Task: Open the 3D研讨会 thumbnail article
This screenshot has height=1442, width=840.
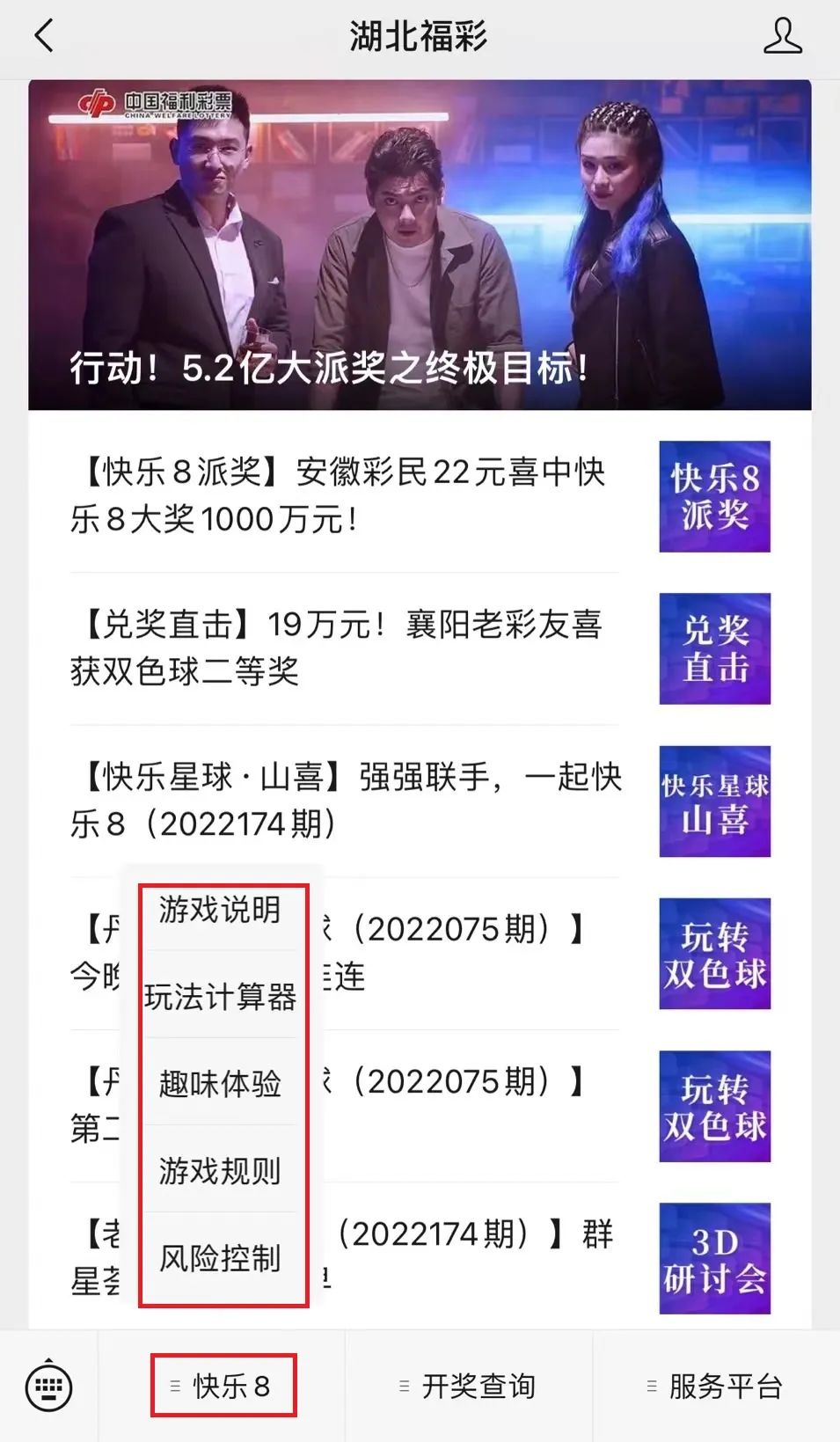Action: (714, 1258)
